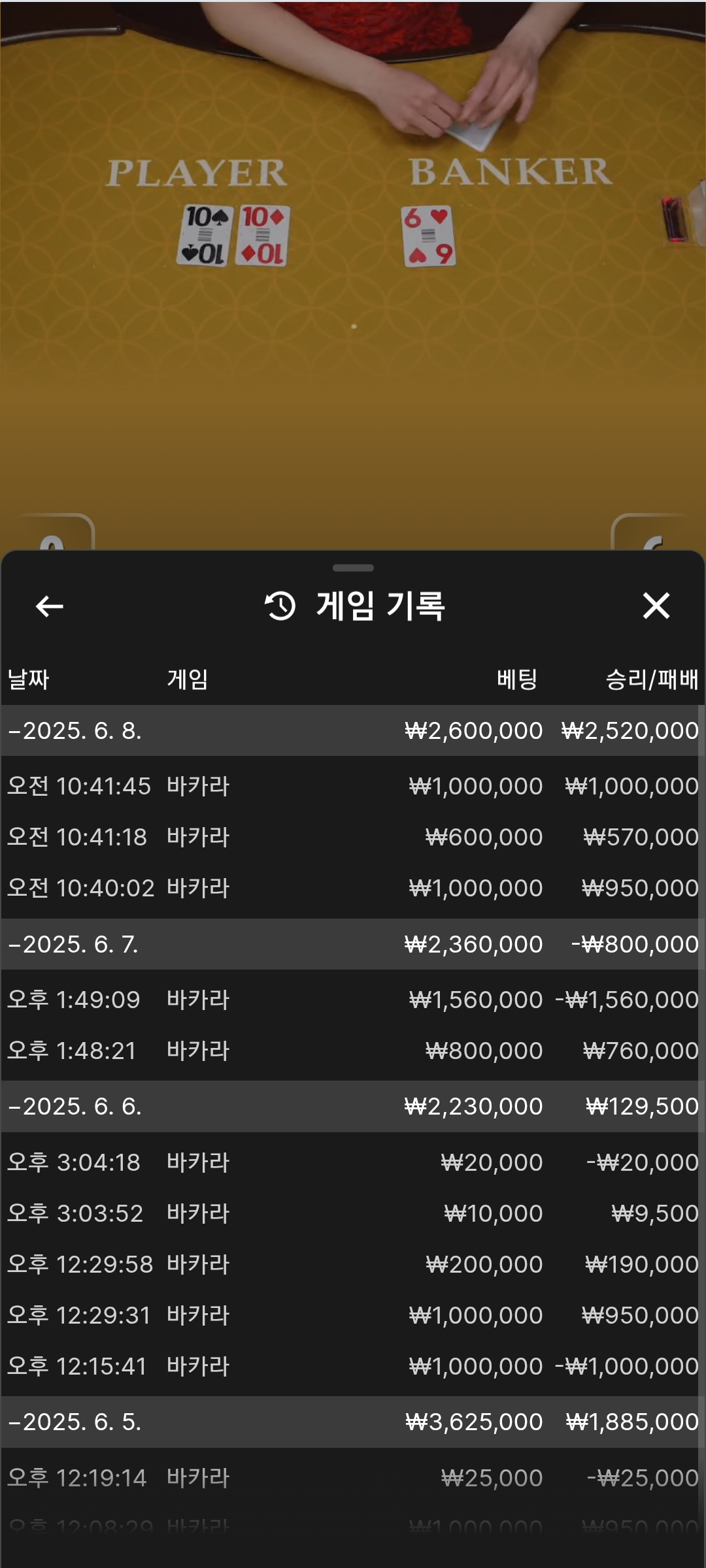Viewport: 706px width, 1568px height.
Task: Tap the panel drag handle
Action: point(353,568)
